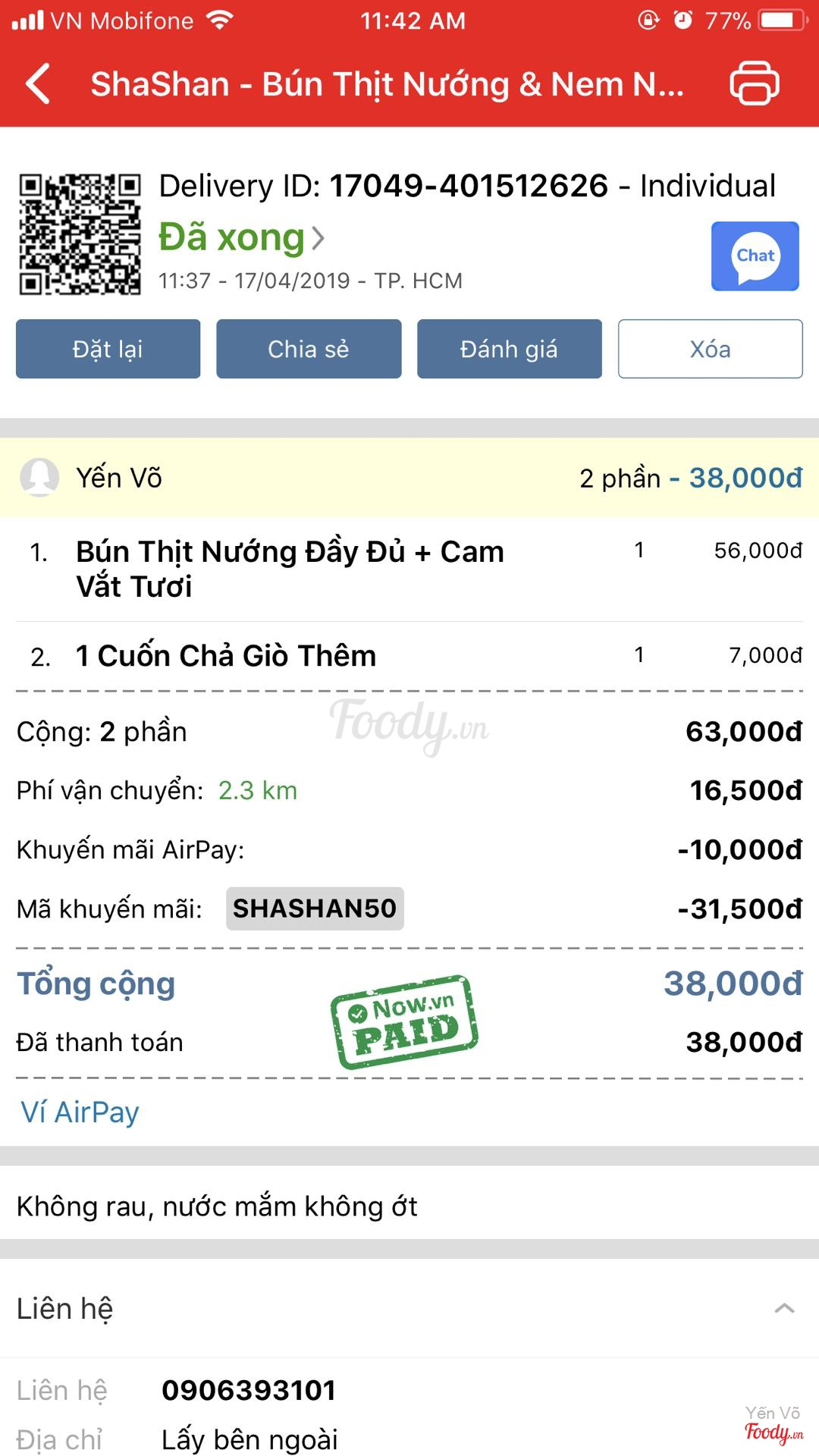Screen dimensions: 819x1456
Task: Print the order receipt
Action: 754,83
